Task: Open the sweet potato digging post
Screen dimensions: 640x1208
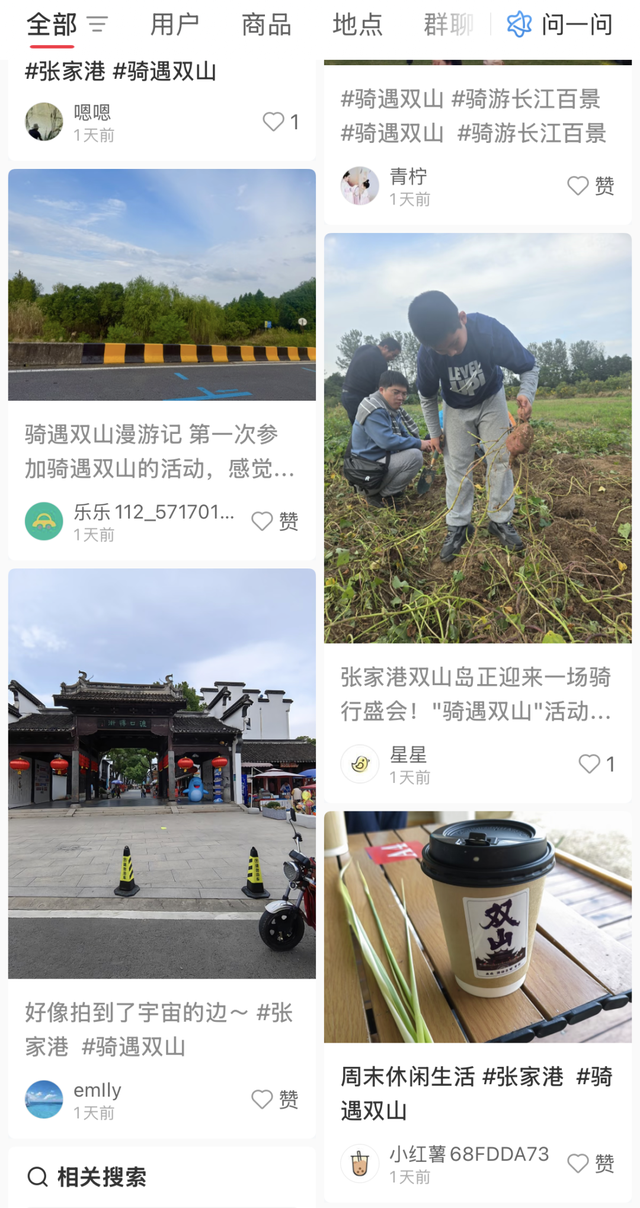Action: click(x=477, y=438)
